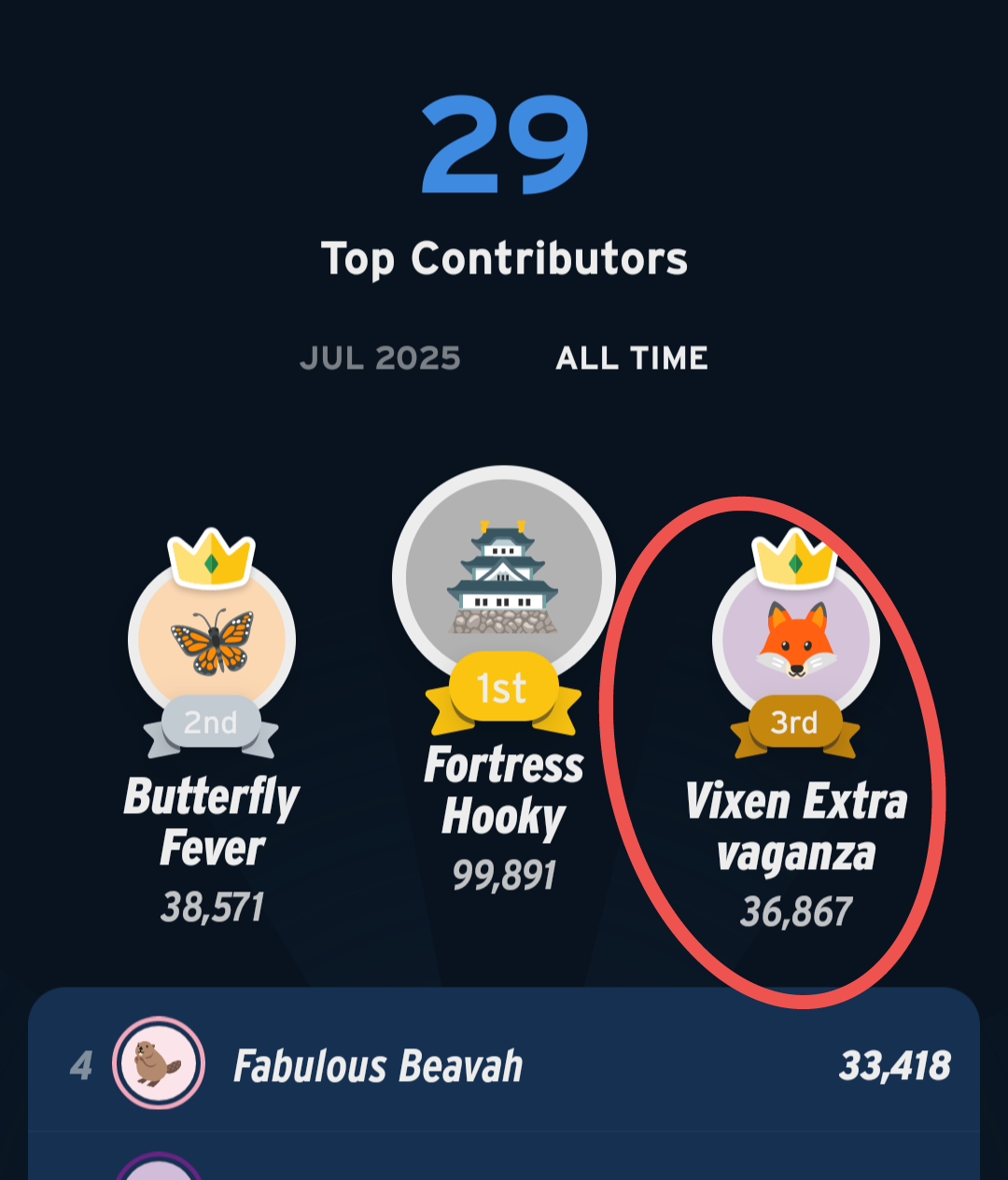1008x1180 pixels.
Task: Open third-place contributor Vixen Extravaganza
Action: 795,641
